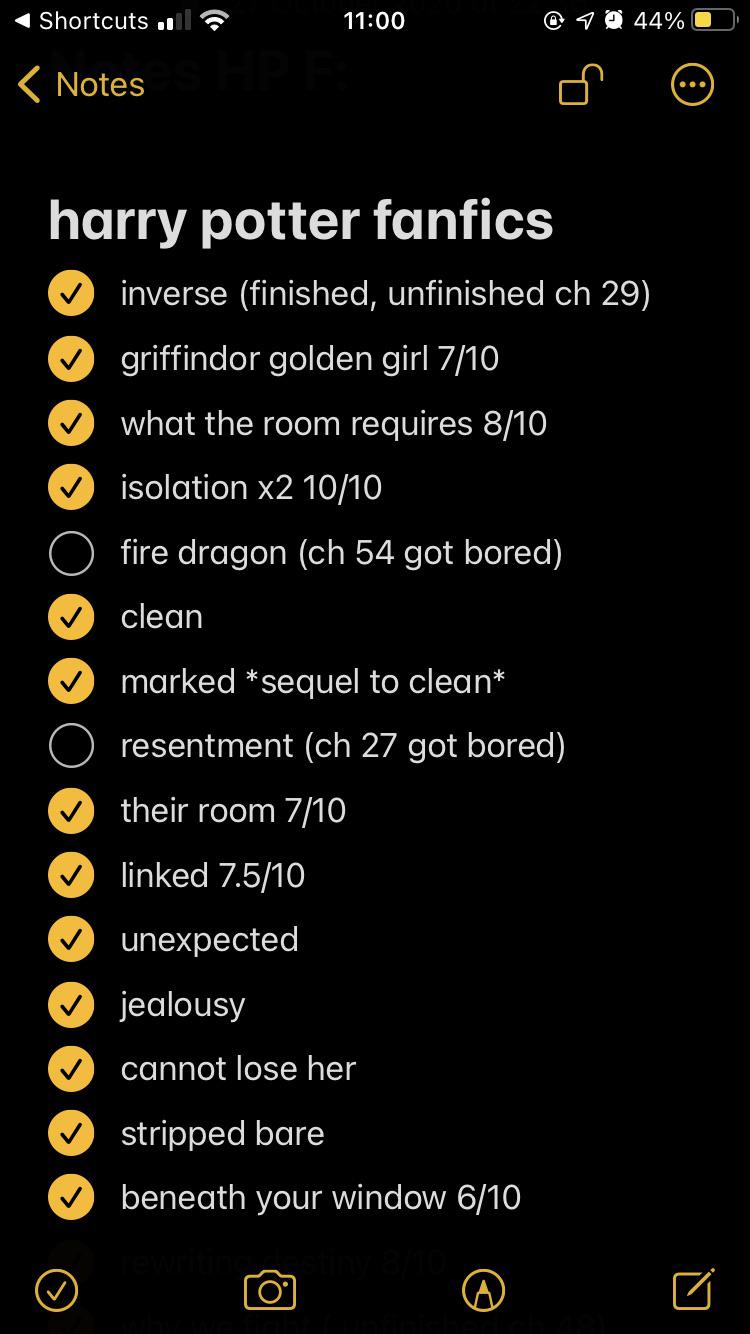750x1334 pixels.
Task: Toggle the stripped bare checkbox
Action: [71, 1133]
